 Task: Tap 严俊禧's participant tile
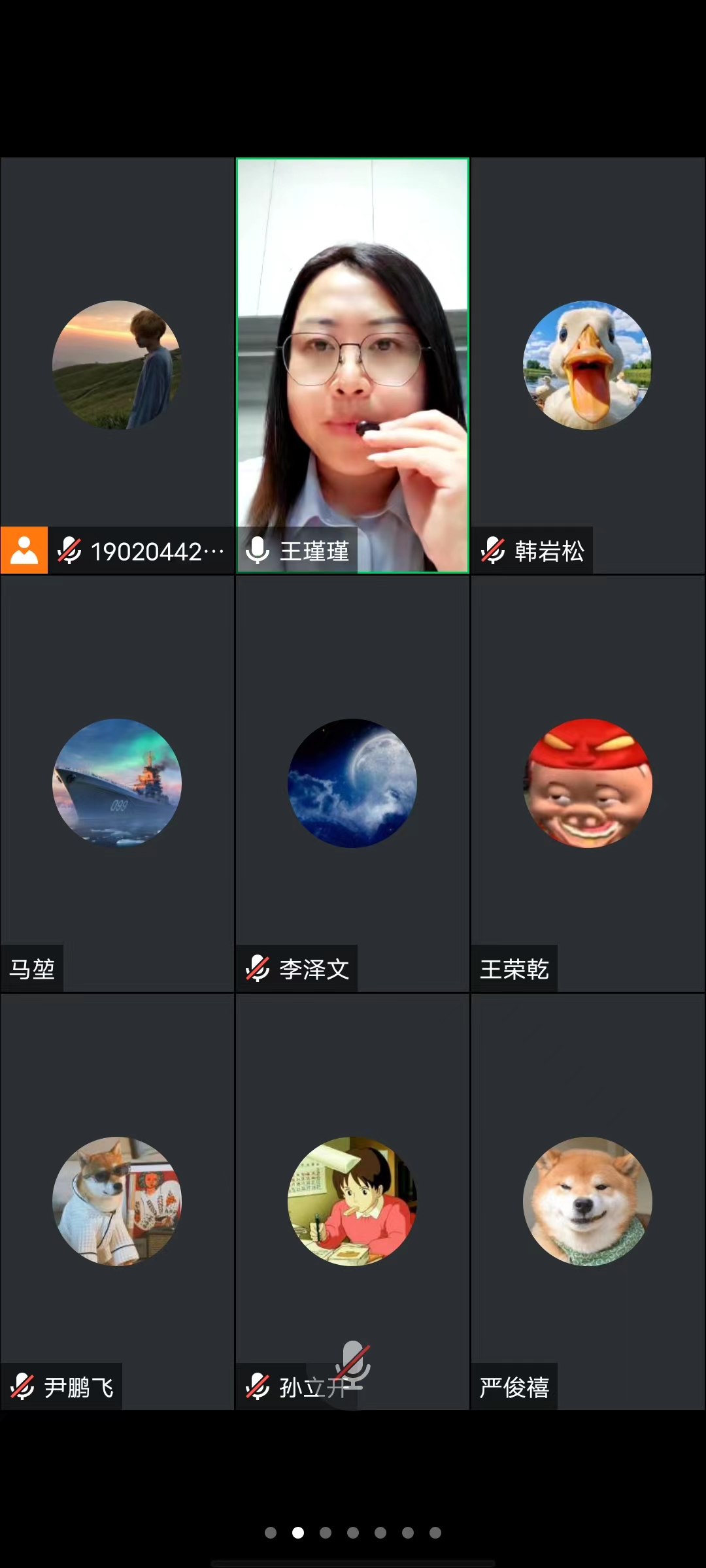(588, 1201)
